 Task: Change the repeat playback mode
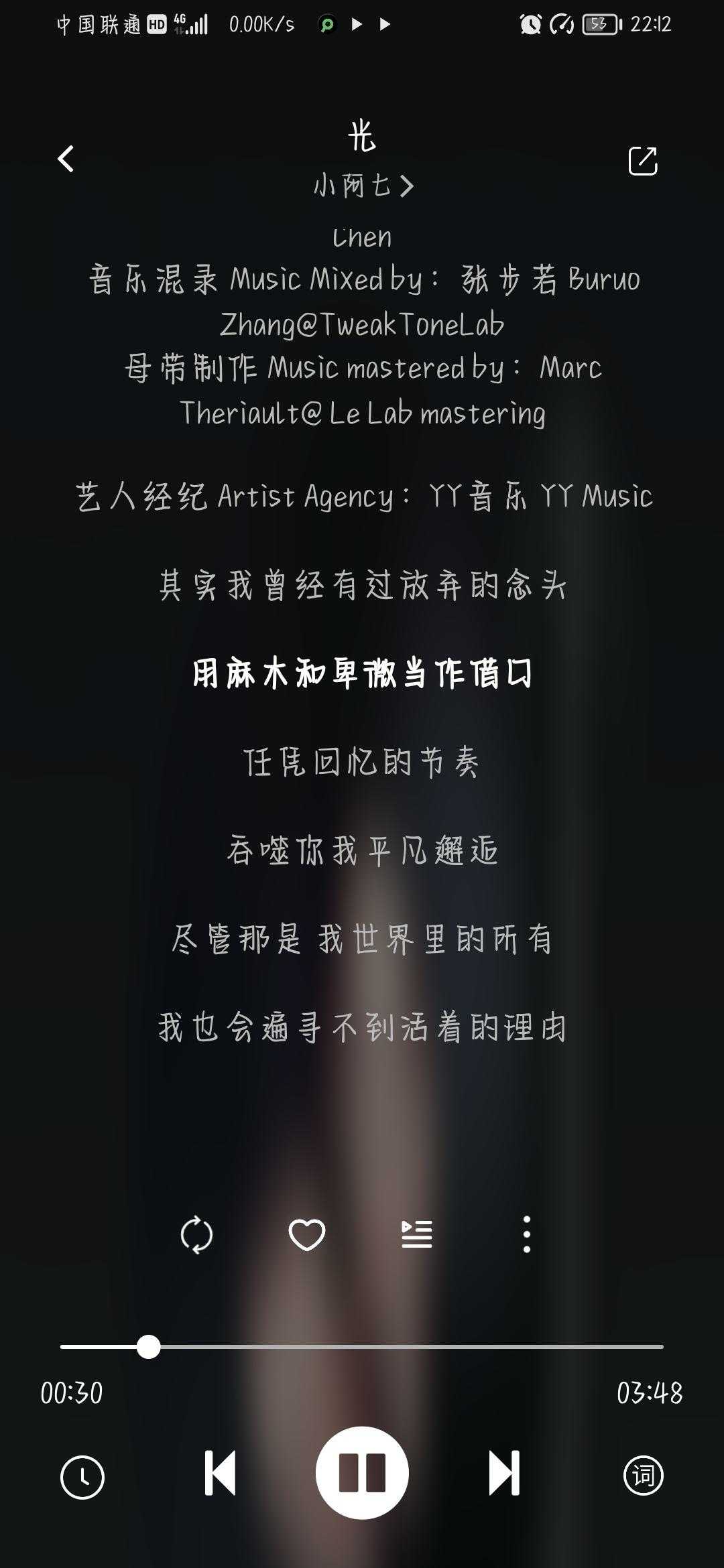point(196,1234)
